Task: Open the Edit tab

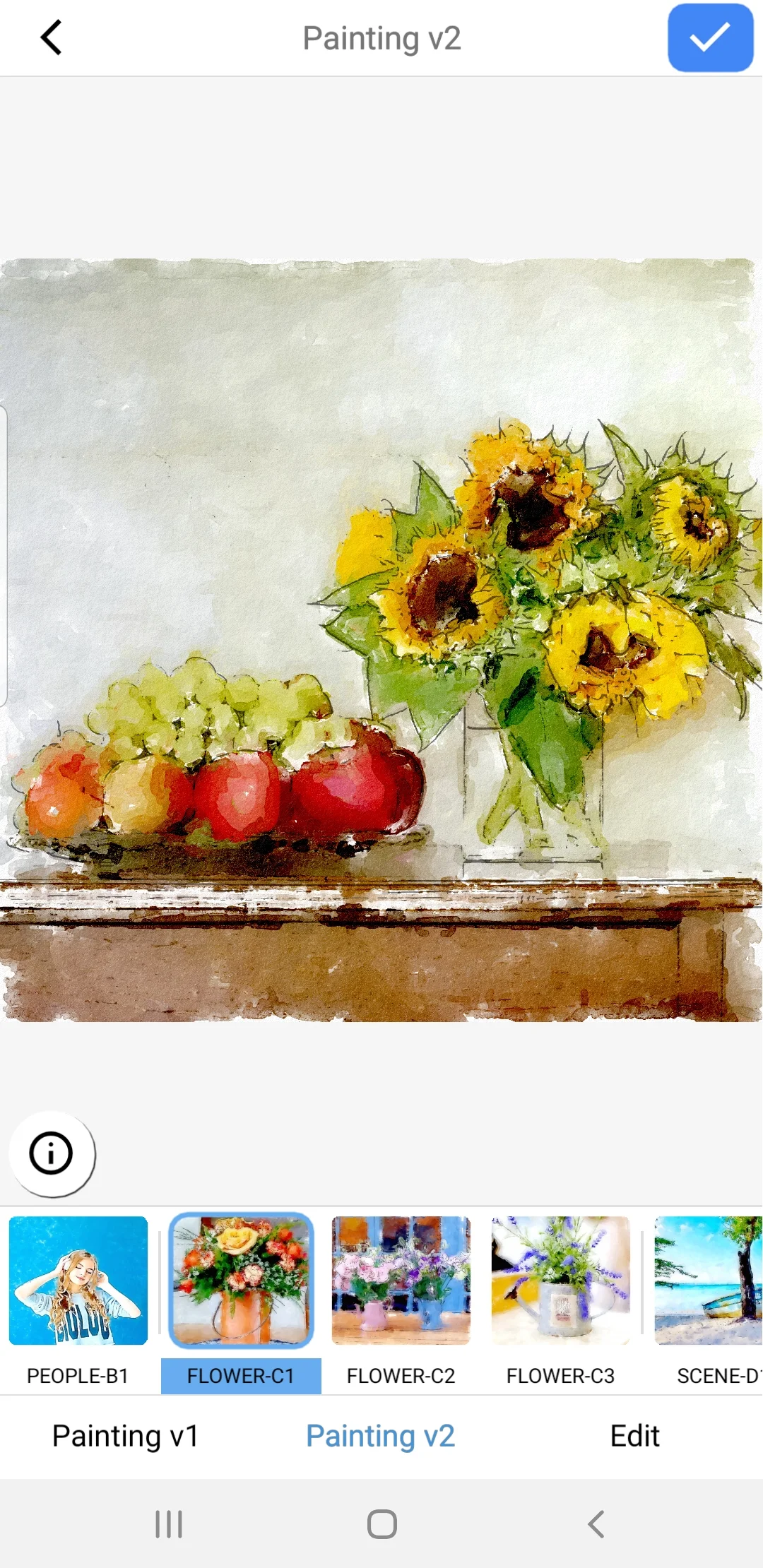Action: (634, 1436)
